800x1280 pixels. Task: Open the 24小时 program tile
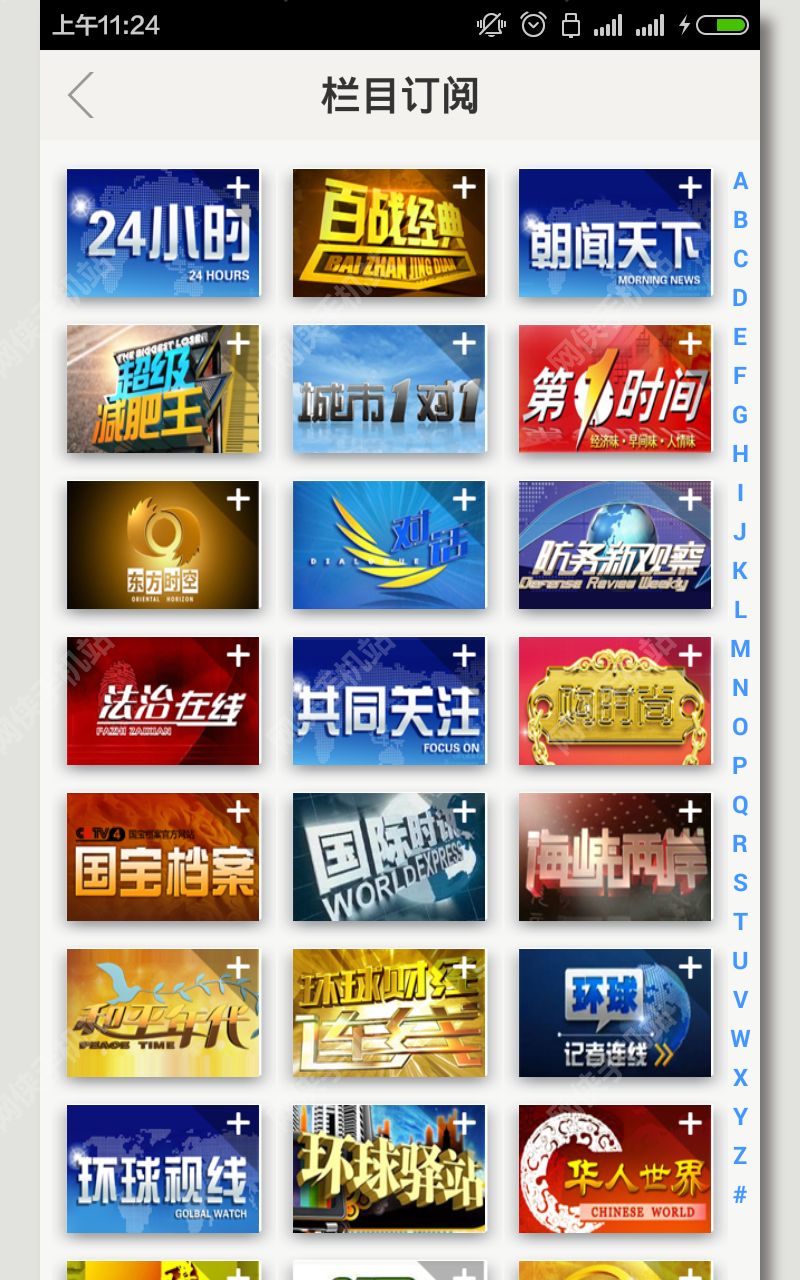point(162,233)
